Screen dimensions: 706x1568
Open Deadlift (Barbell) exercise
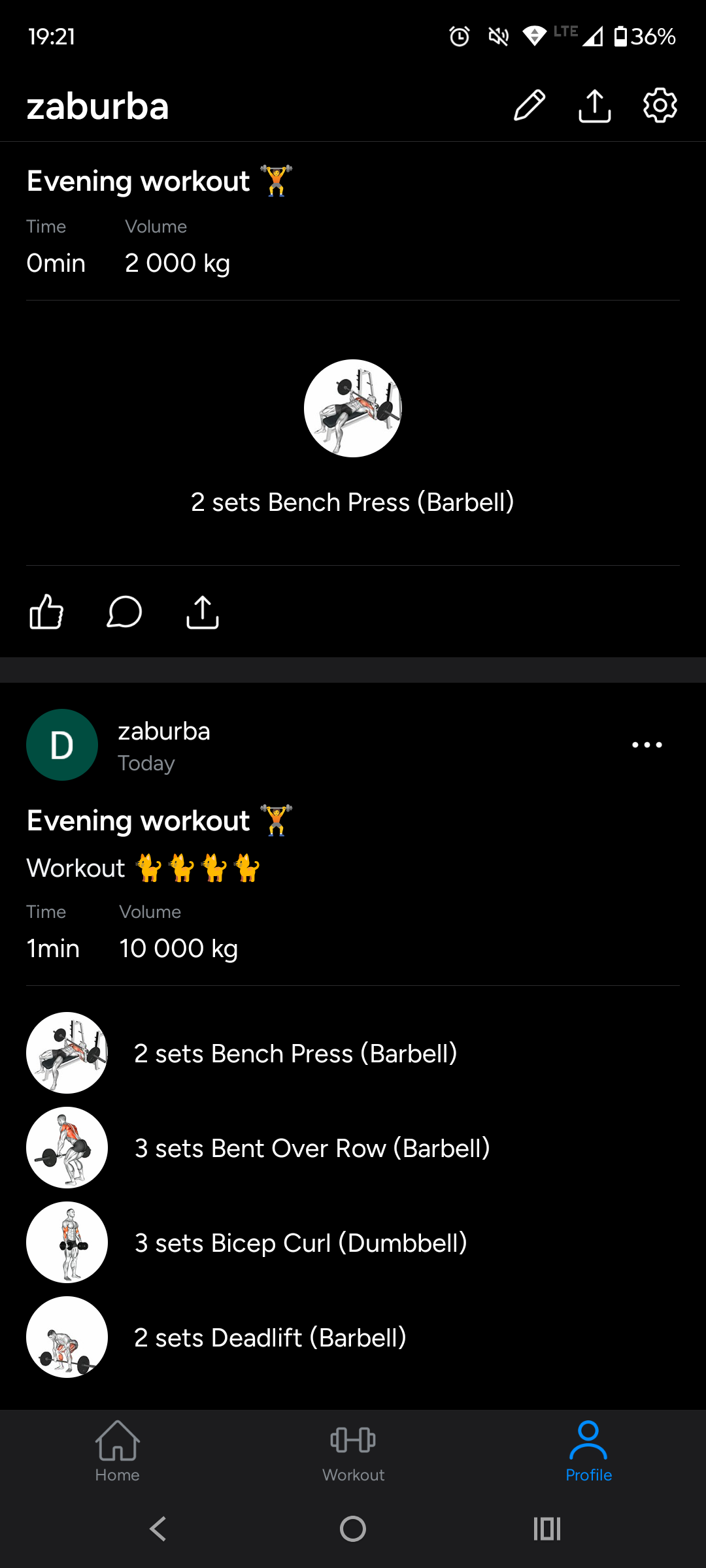pos(270,1337)
